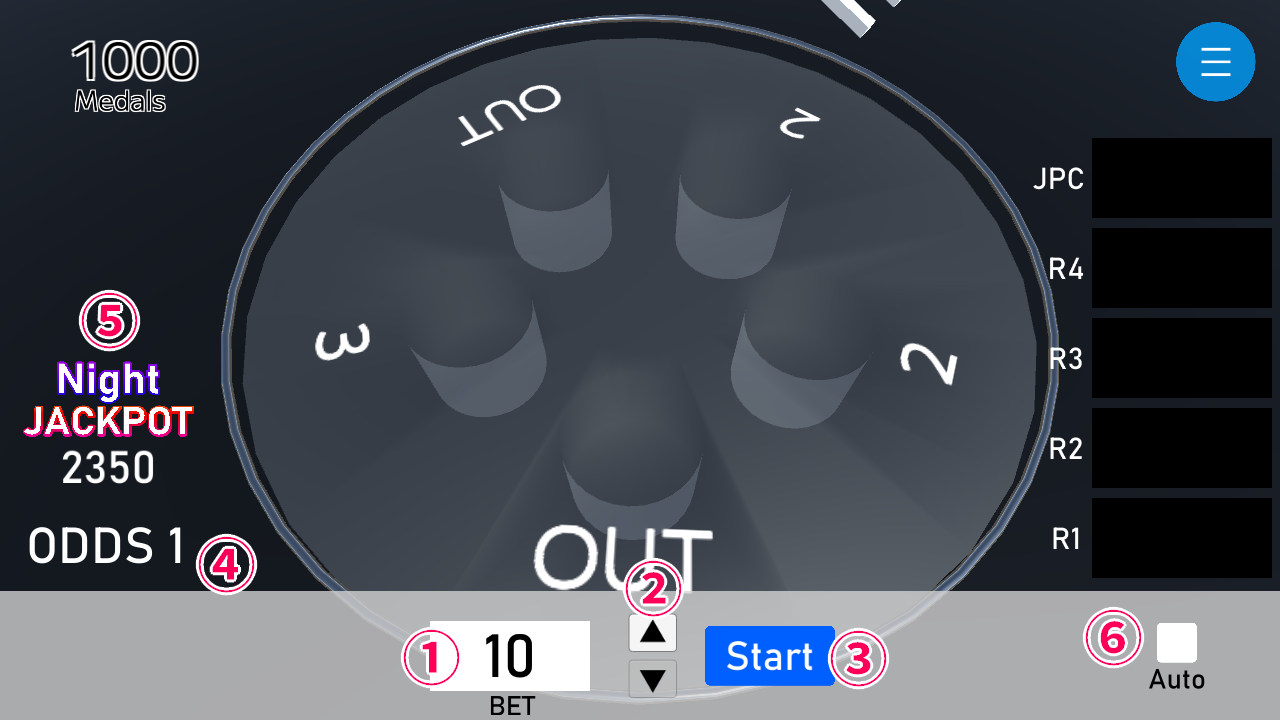Decrease the bet with the down arrow

(x=653, y=679)
